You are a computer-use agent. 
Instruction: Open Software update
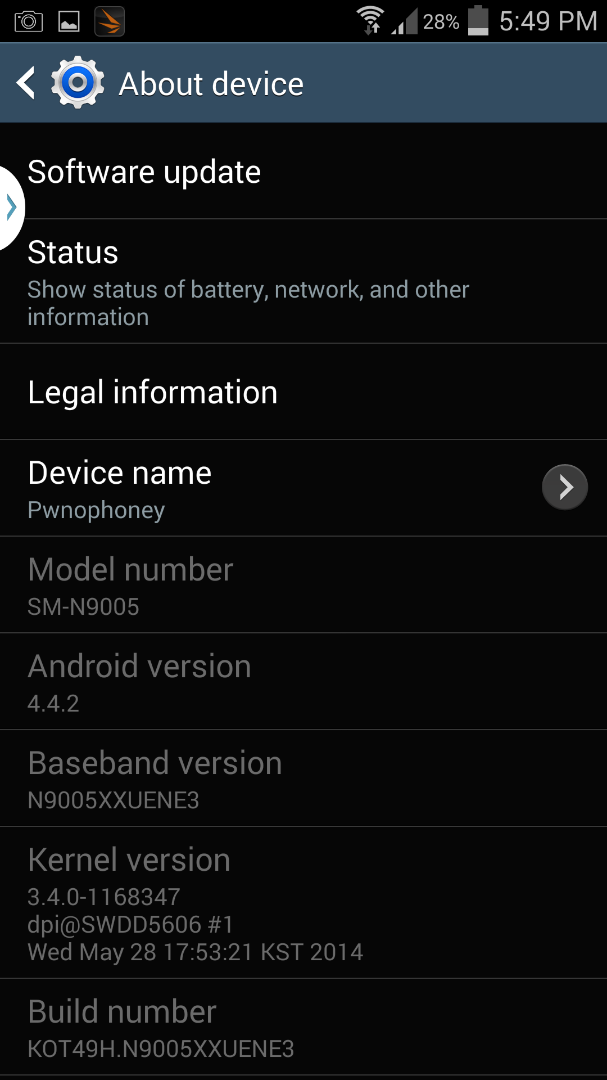point(303,172)
